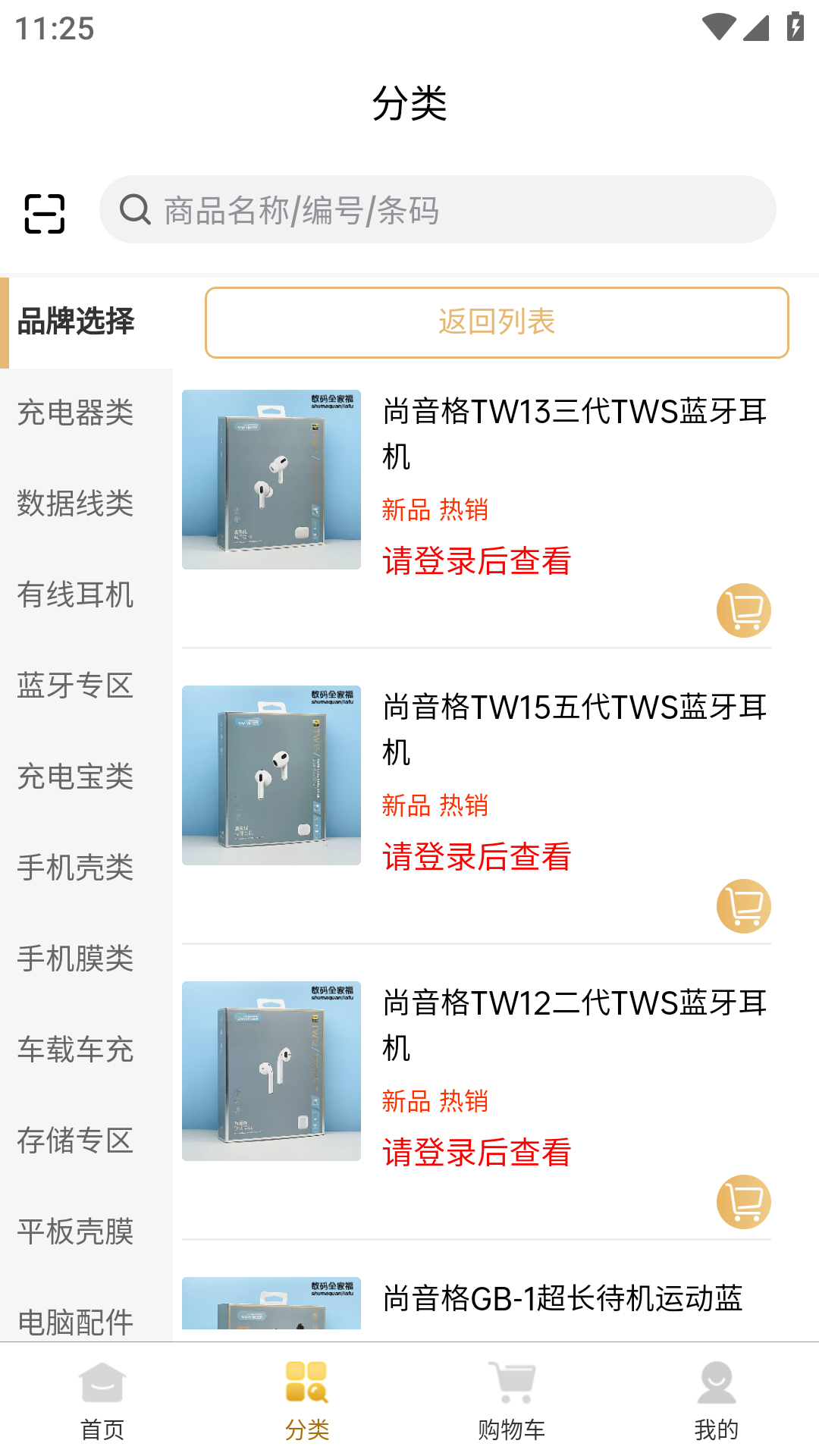This screenshot has height=1456, width=819.
Task: Click the 返回列表 button
Action: pyautogui.click(x=497, y=322)
